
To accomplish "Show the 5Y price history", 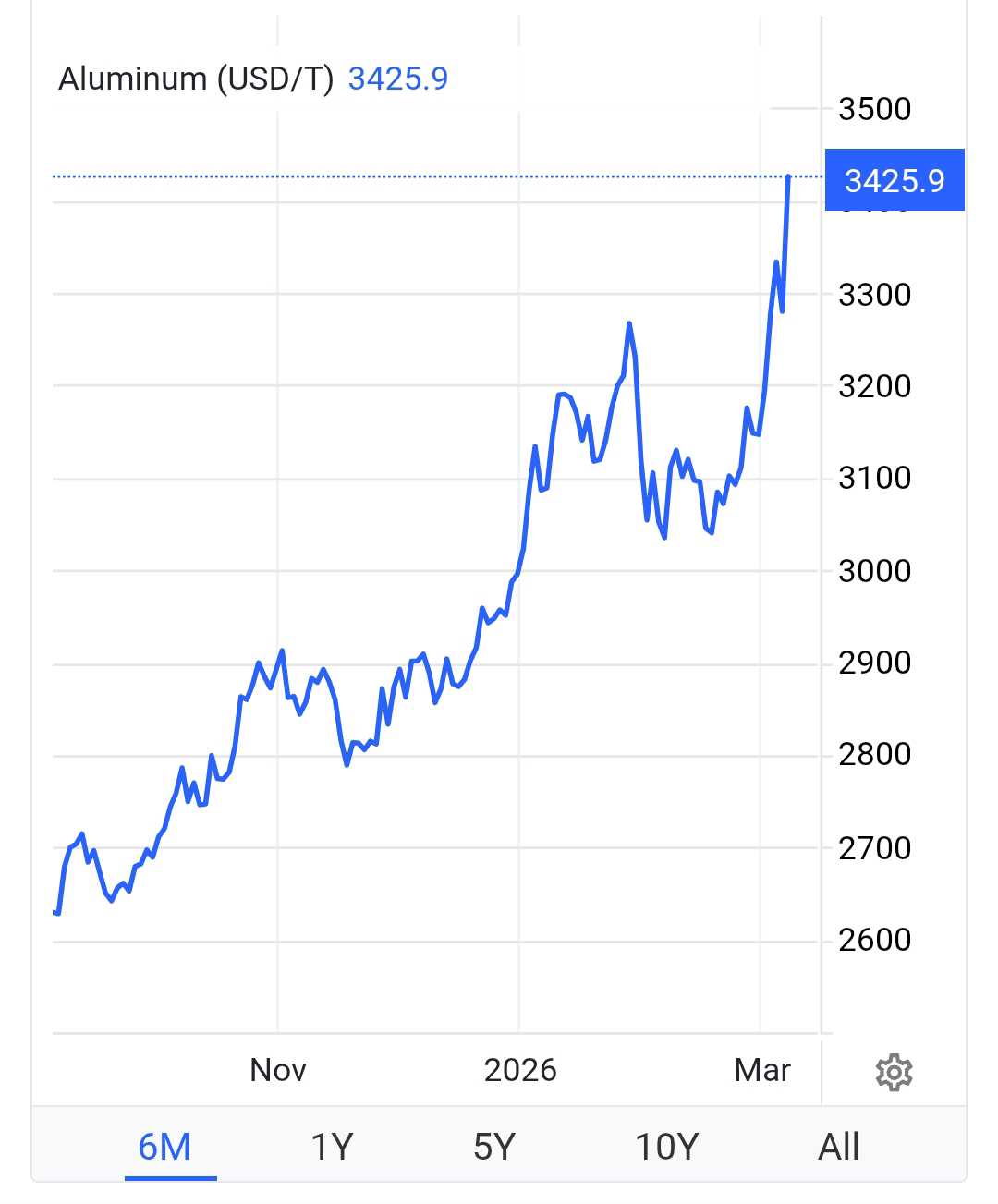I will pyautogui.click(x=493, y=1147).
